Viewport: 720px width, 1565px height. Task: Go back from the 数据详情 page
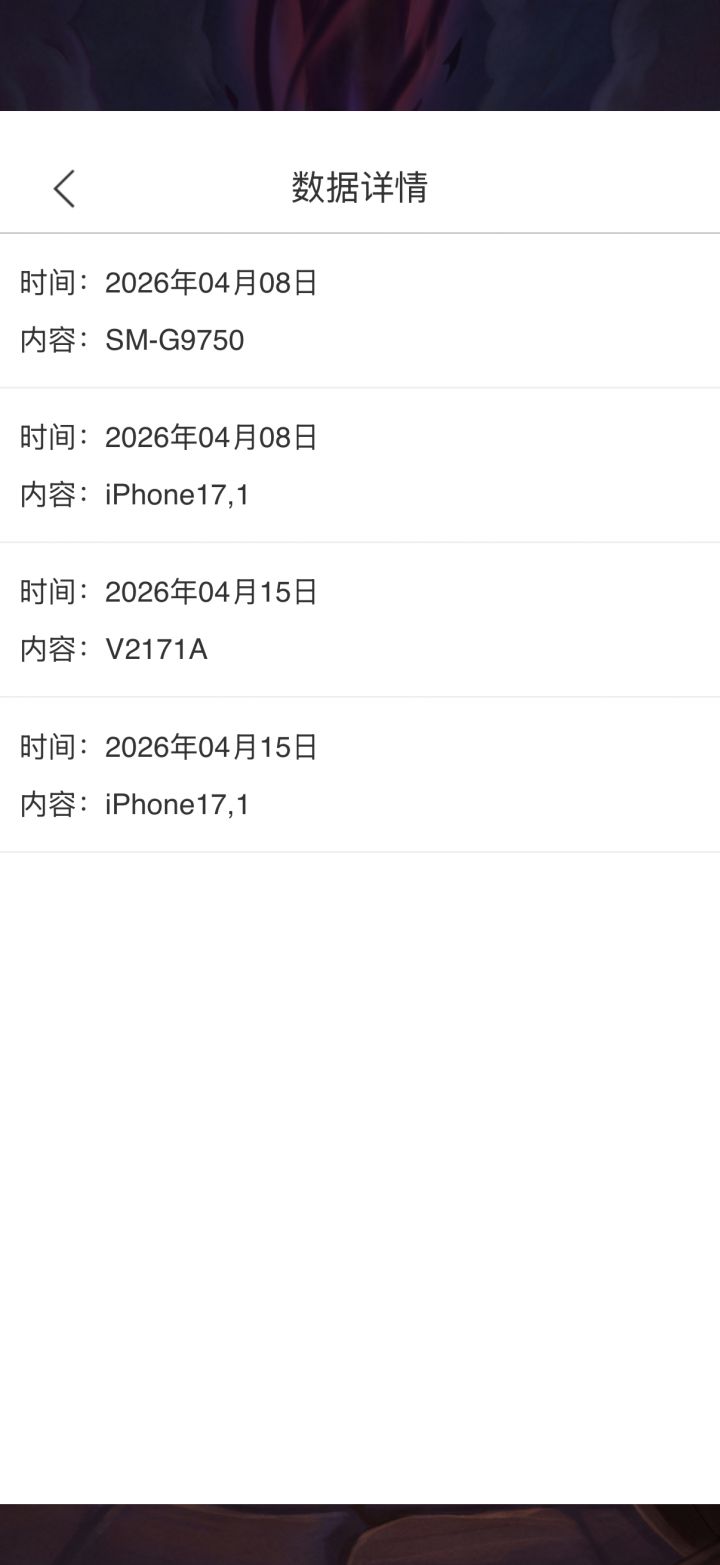(x=64, y=188)
